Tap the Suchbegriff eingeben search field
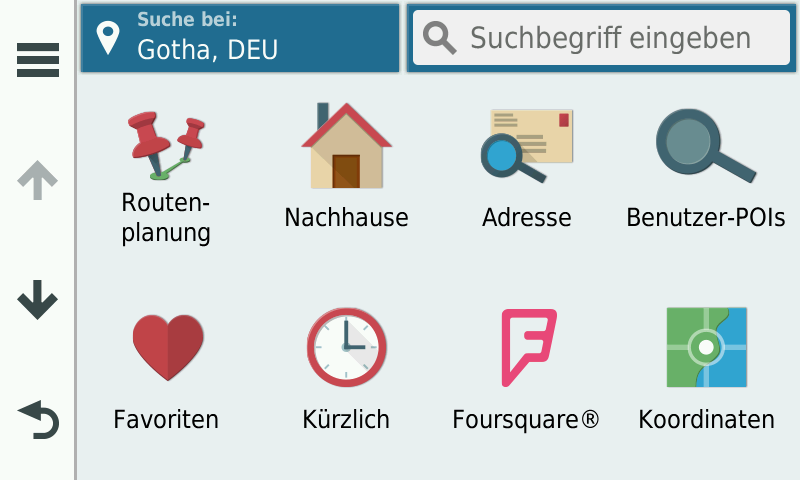Screen dimensions: 800x480 click(602, 38)
